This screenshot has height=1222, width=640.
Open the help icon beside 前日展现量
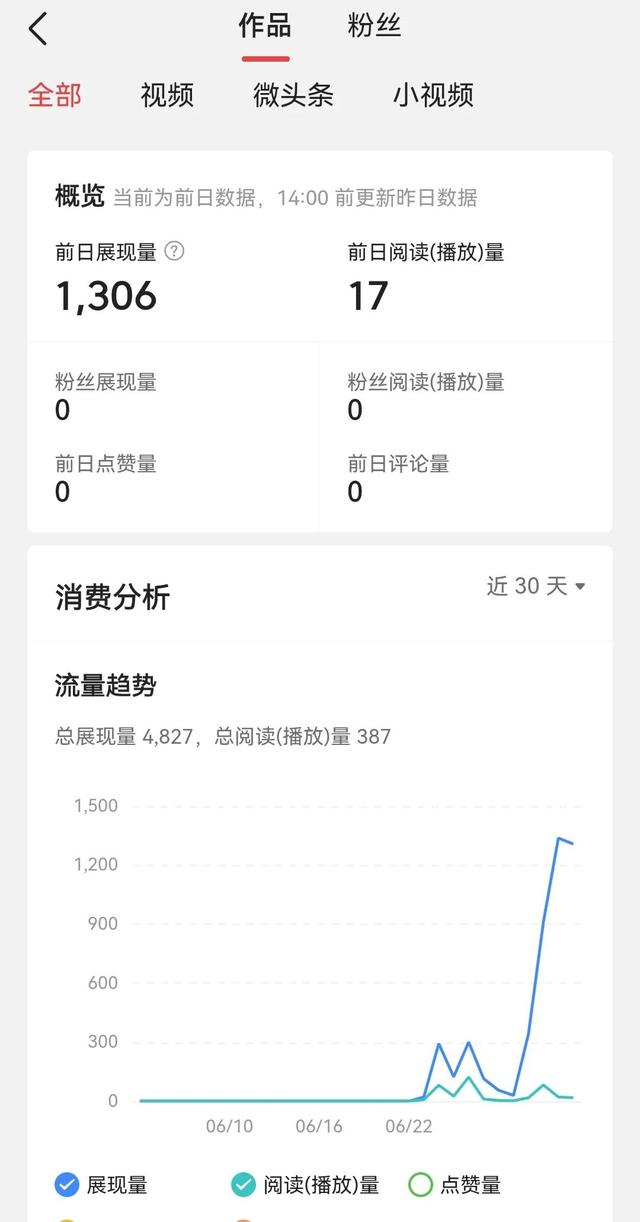tap(174, 251)
